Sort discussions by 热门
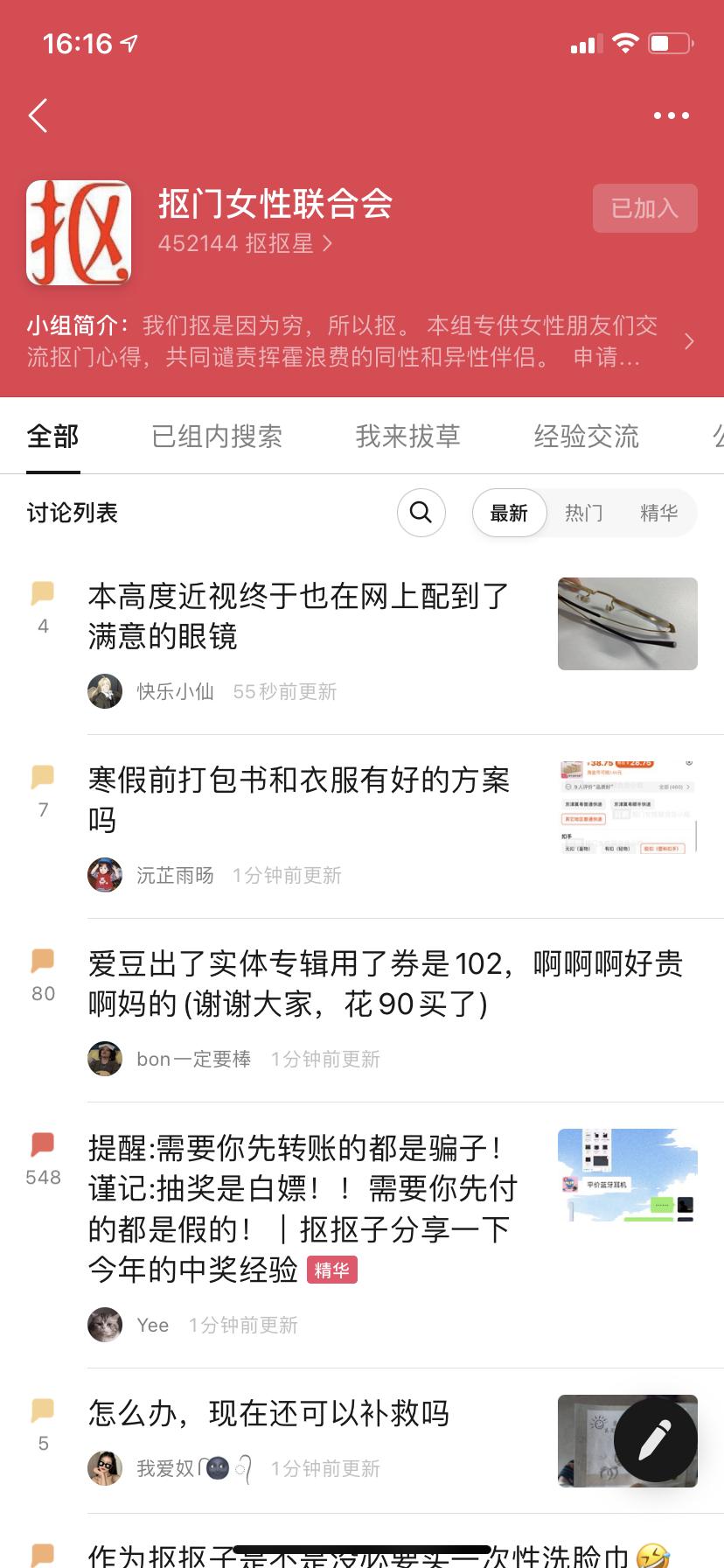This screenshot has width=724, height=1568. (583, 513)
